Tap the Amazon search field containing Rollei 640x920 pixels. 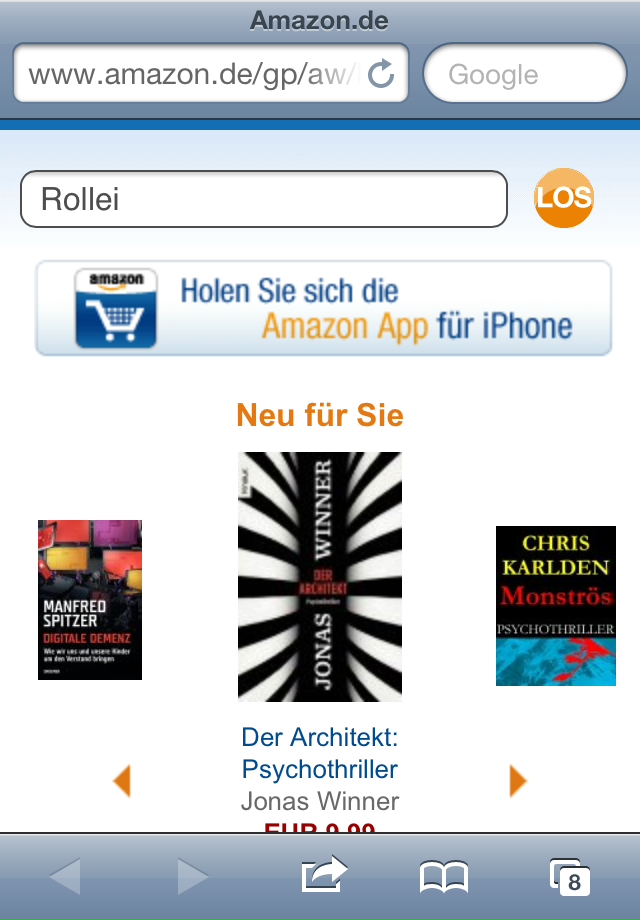coord(263,199)
